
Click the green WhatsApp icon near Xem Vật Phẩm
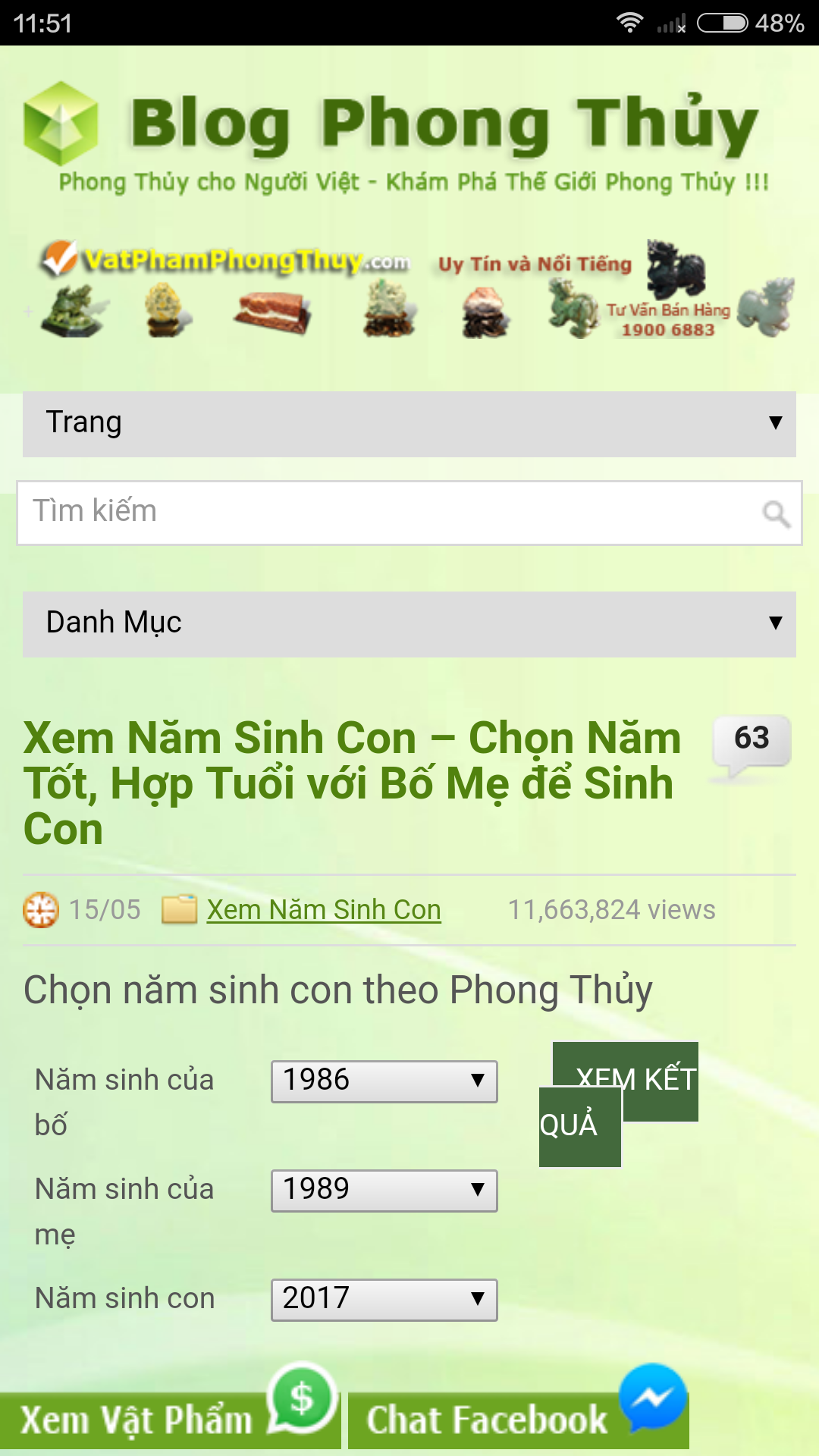pyautogui.click(x=301, y=1399)
